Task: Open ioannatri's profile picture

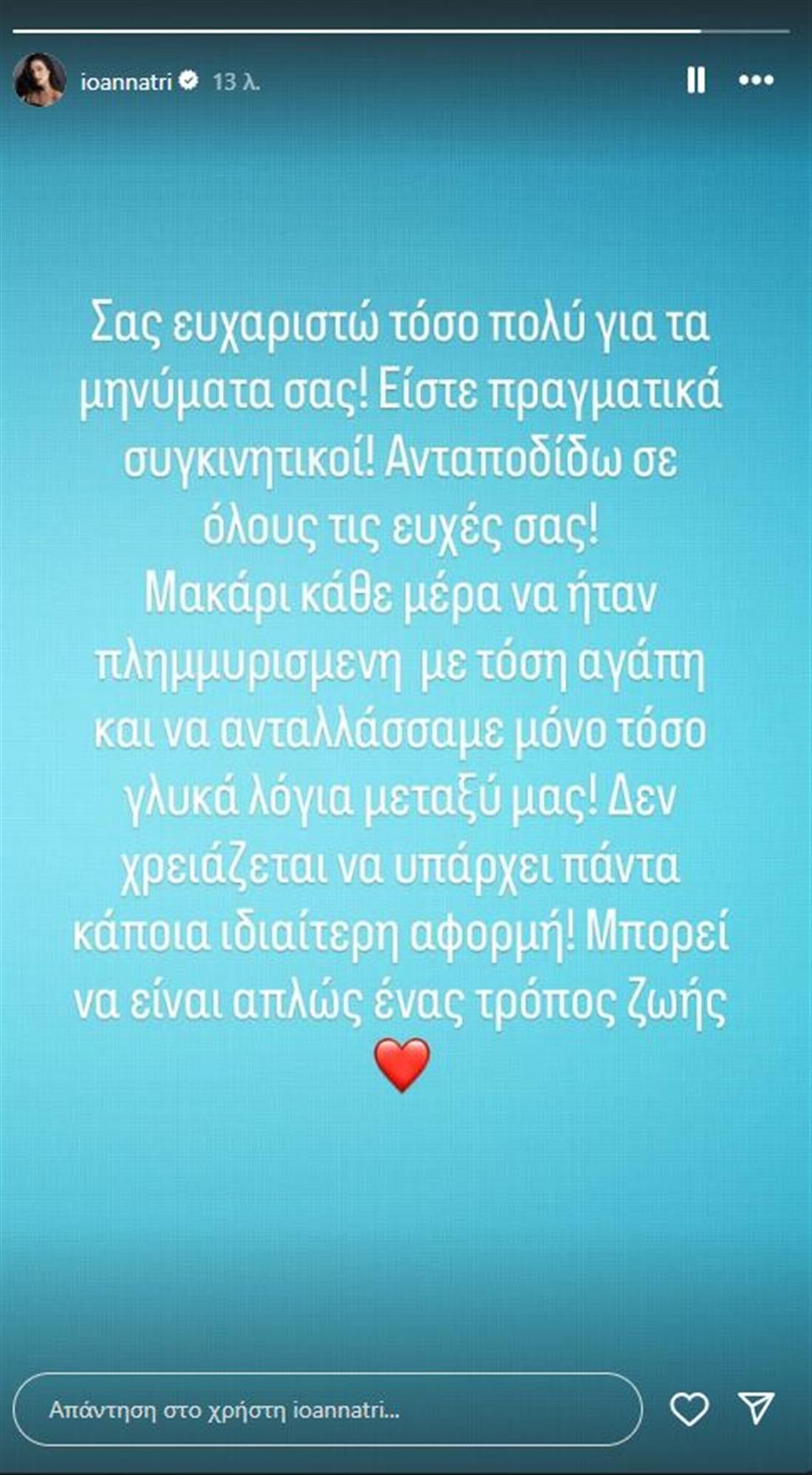Action: [39, 80]
